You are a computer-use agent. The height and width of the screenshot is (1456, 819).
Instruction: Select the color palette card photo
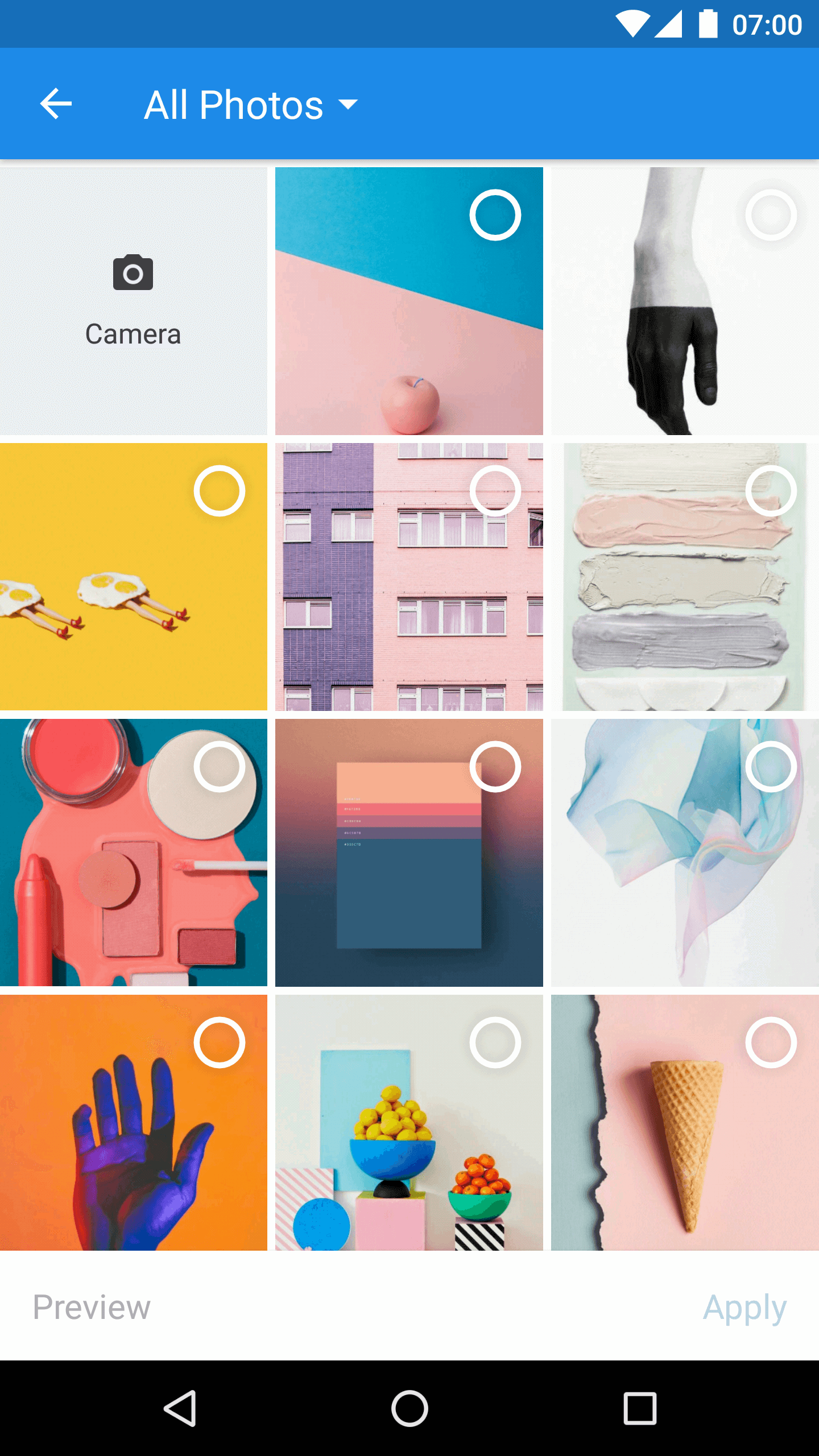click(495, 767)
